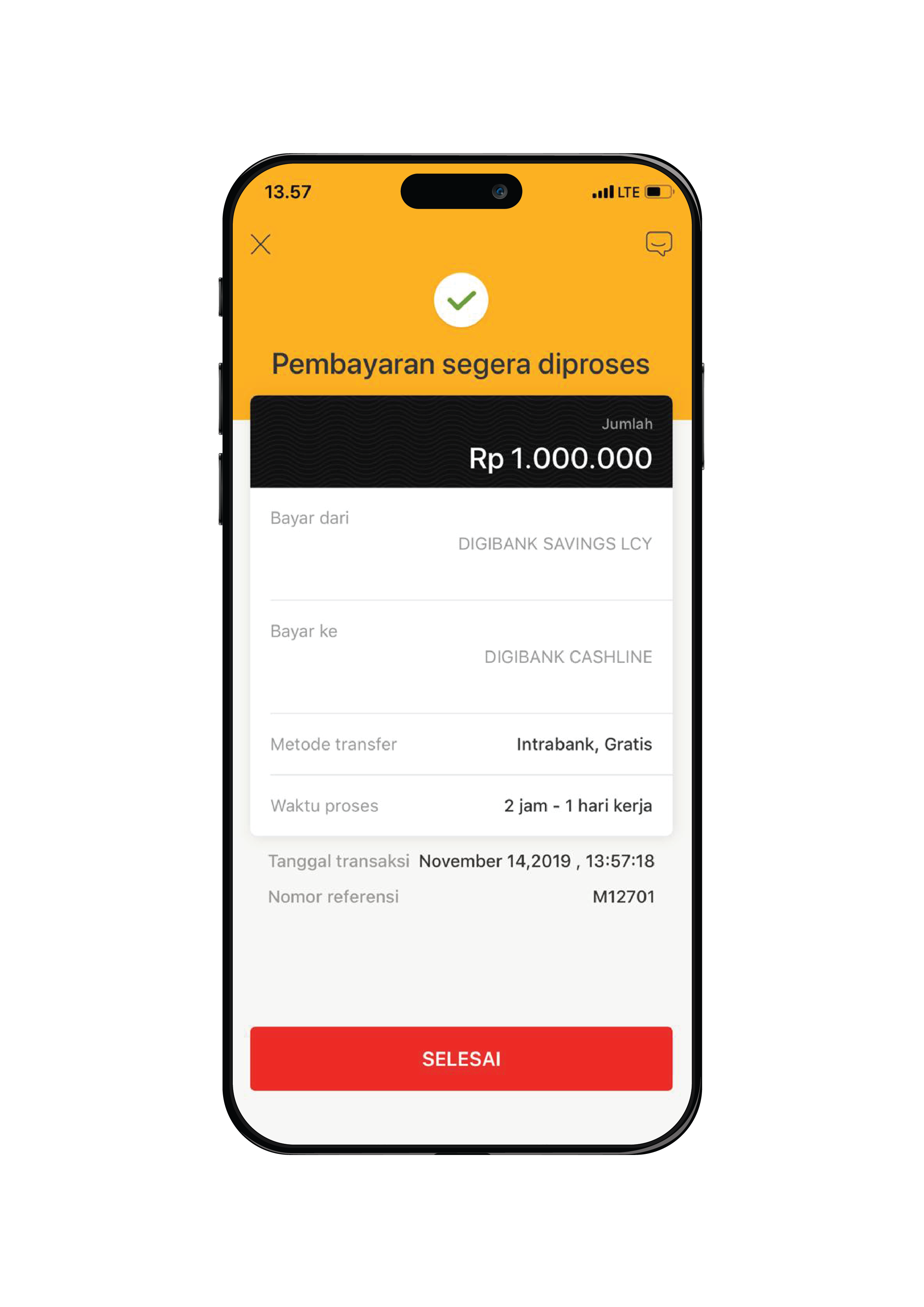Screen dimensions: 924x1307
Task: Close the payment confirmation screen
Action: (x=261, y=244)
